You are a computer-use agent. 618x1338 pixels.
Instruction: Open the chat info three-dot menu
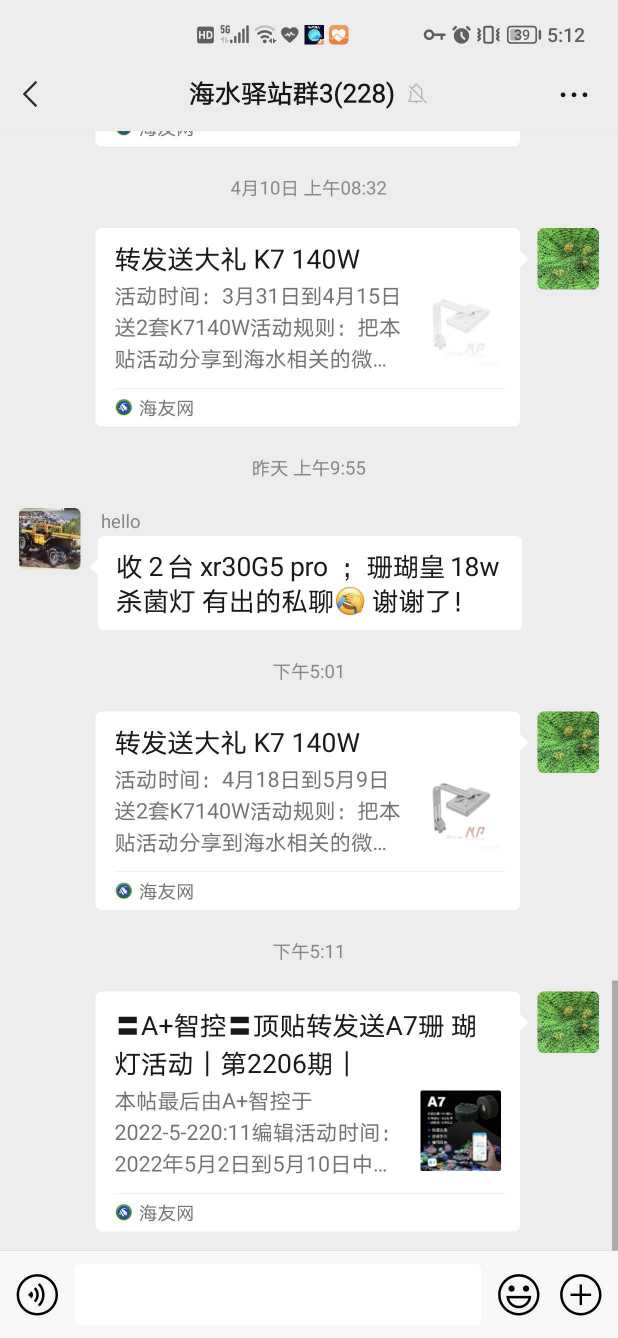click(574, 95)
